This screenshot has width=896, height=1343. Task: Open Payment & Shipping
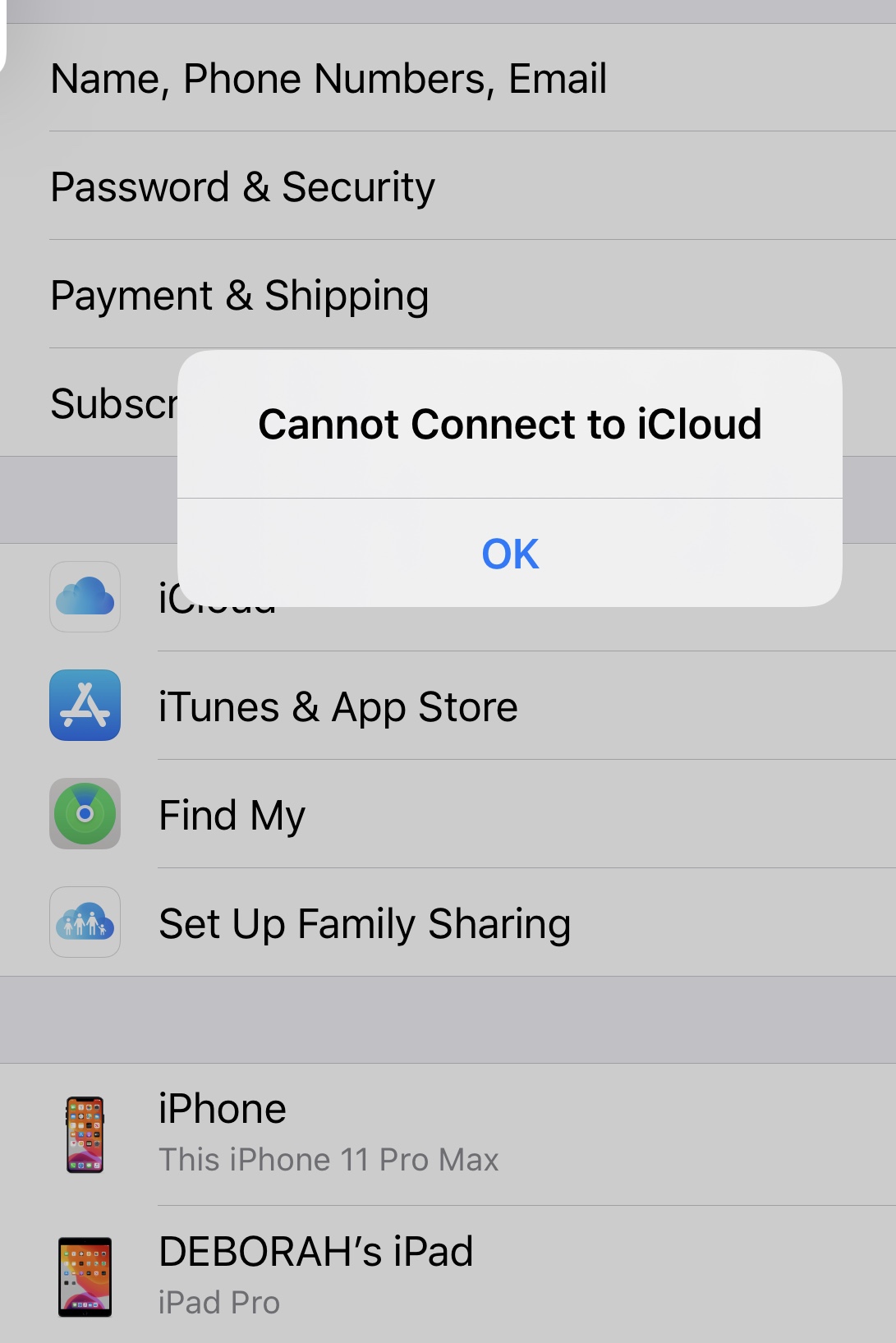pos(240,296)
